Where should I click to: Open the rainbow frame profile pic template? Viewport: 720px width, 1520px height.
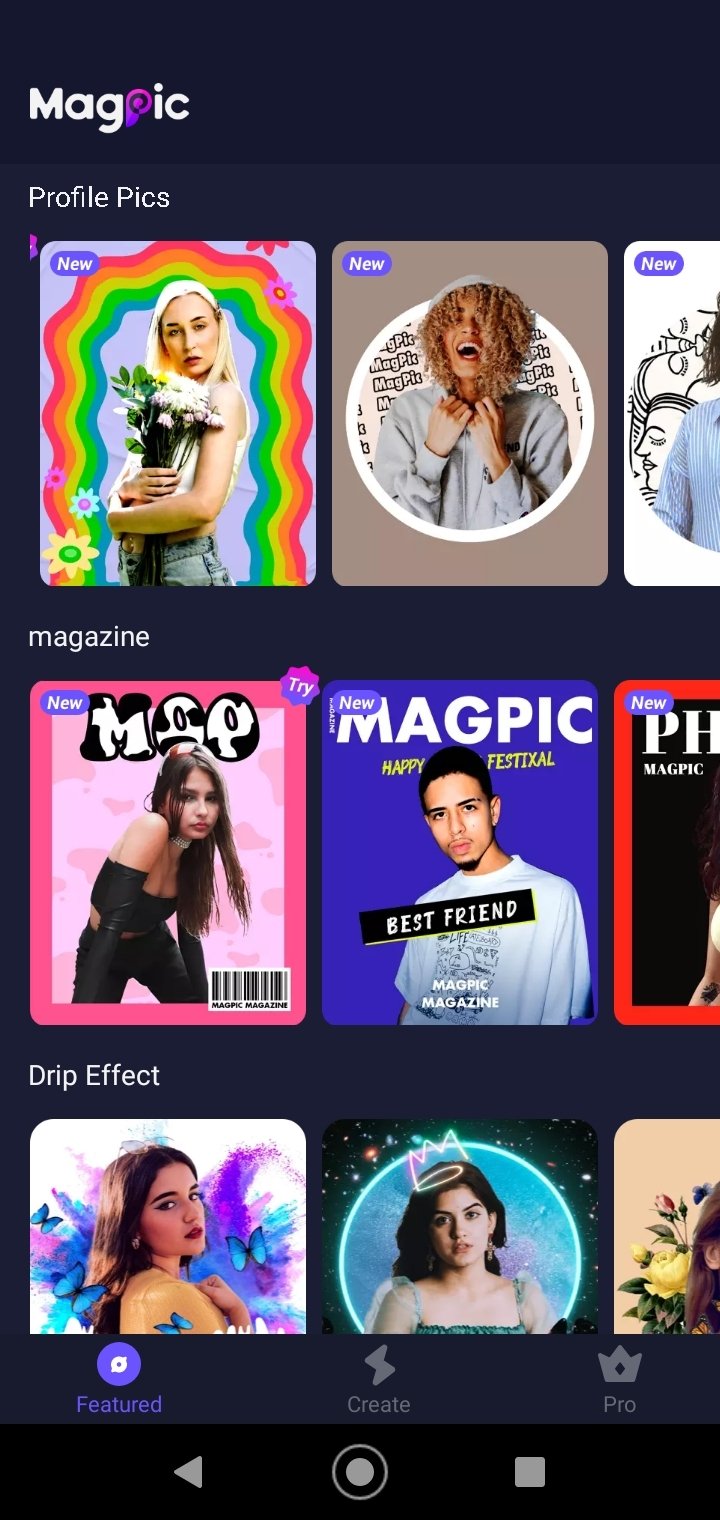178,413
